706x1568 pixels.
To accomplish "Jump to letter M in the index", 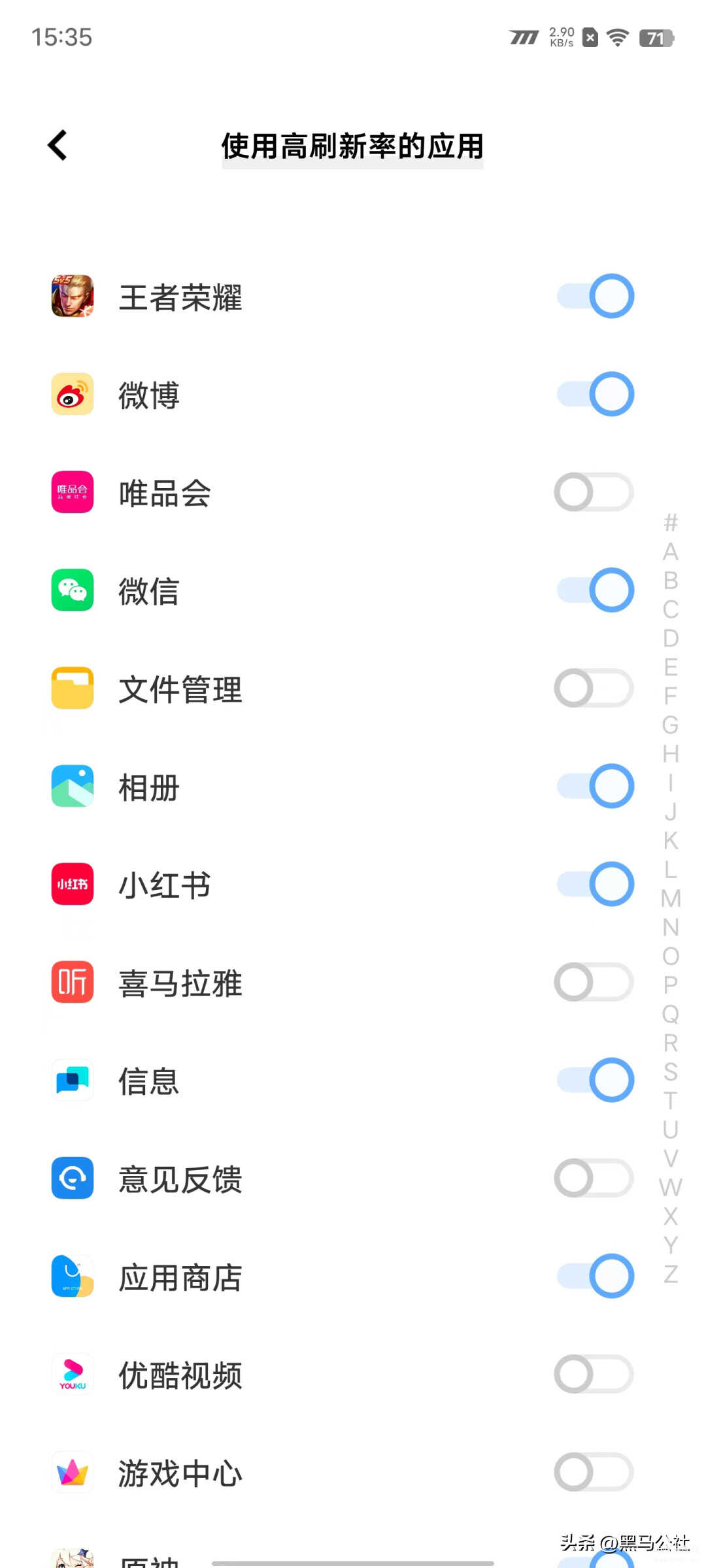I will [671, 898].
